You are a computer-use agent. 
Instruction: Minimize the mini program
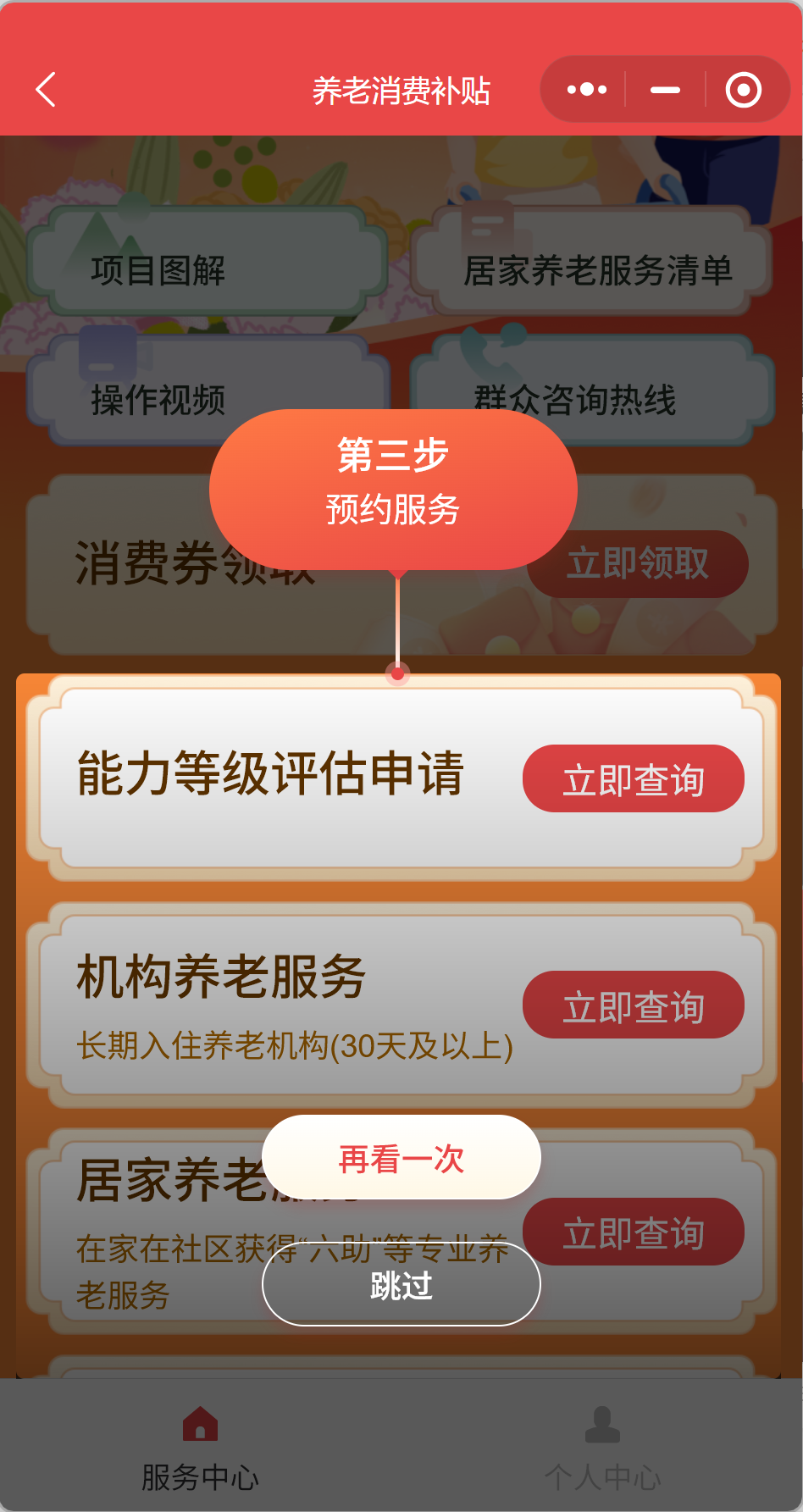point(665,90)
